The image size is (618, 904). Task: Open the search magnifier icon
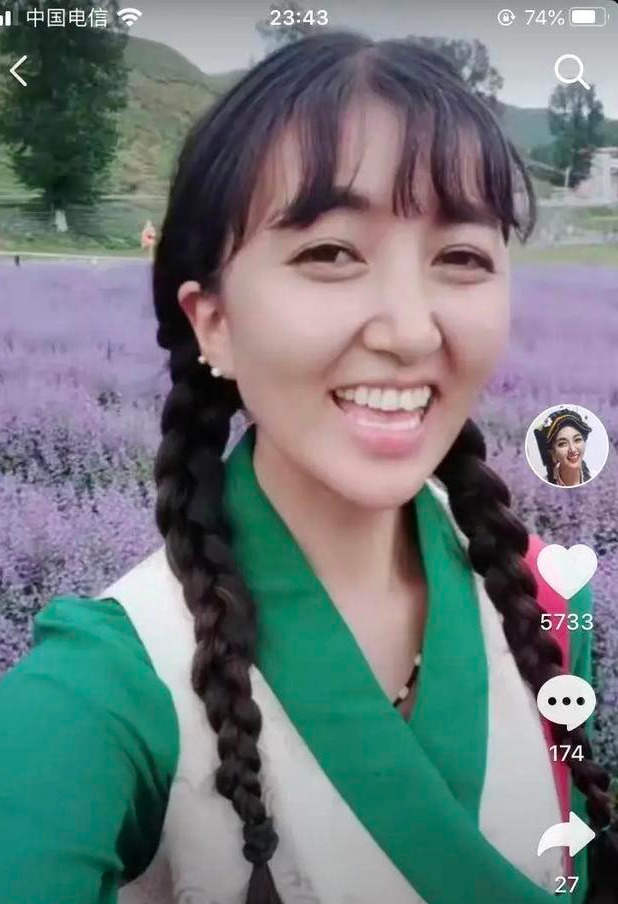(571, 71)
